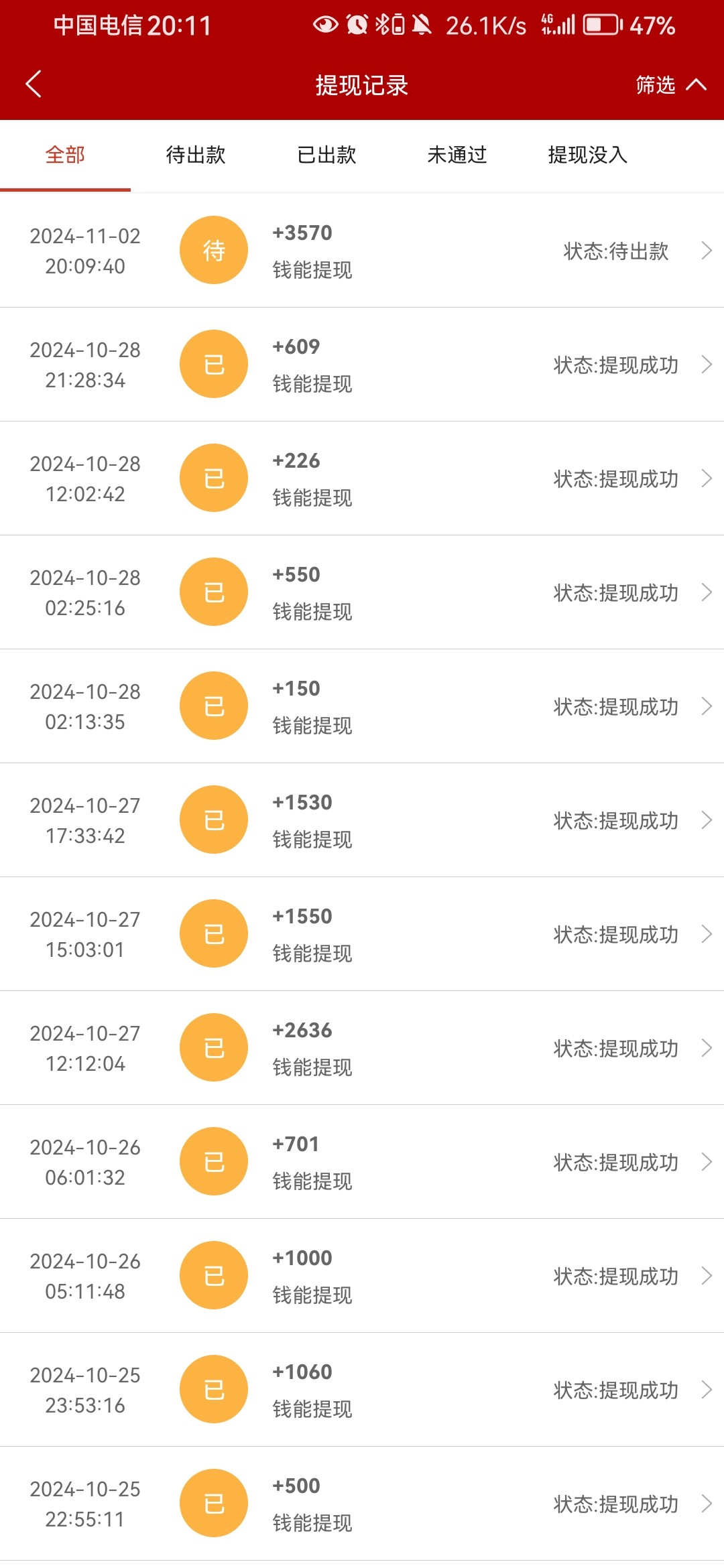Switch to the 全部 tab
The image size is (724, 1568).
[x=65, y=155]
